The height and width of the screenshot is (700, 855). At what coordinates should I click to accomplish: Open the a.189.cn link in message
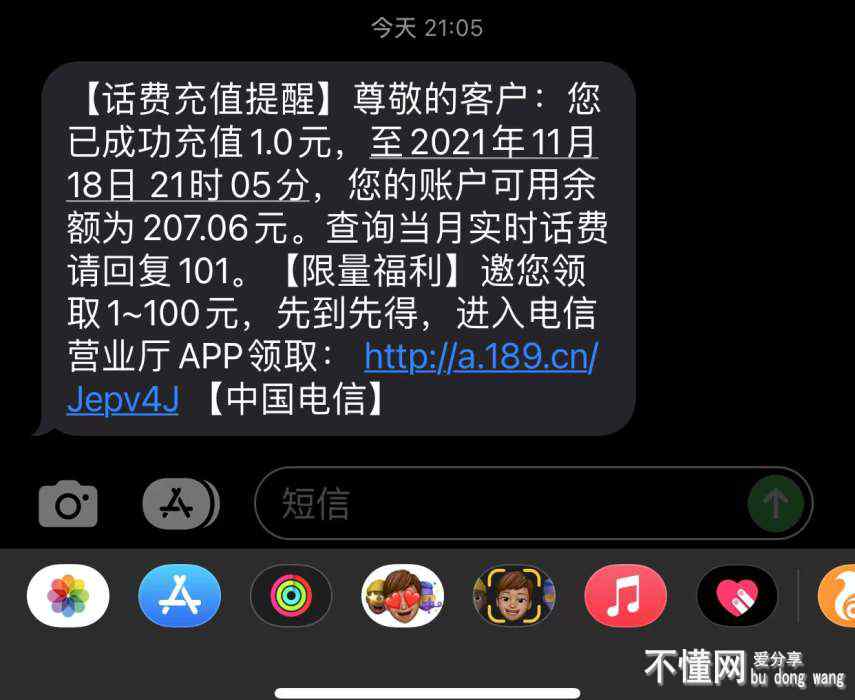pos(481,356)
